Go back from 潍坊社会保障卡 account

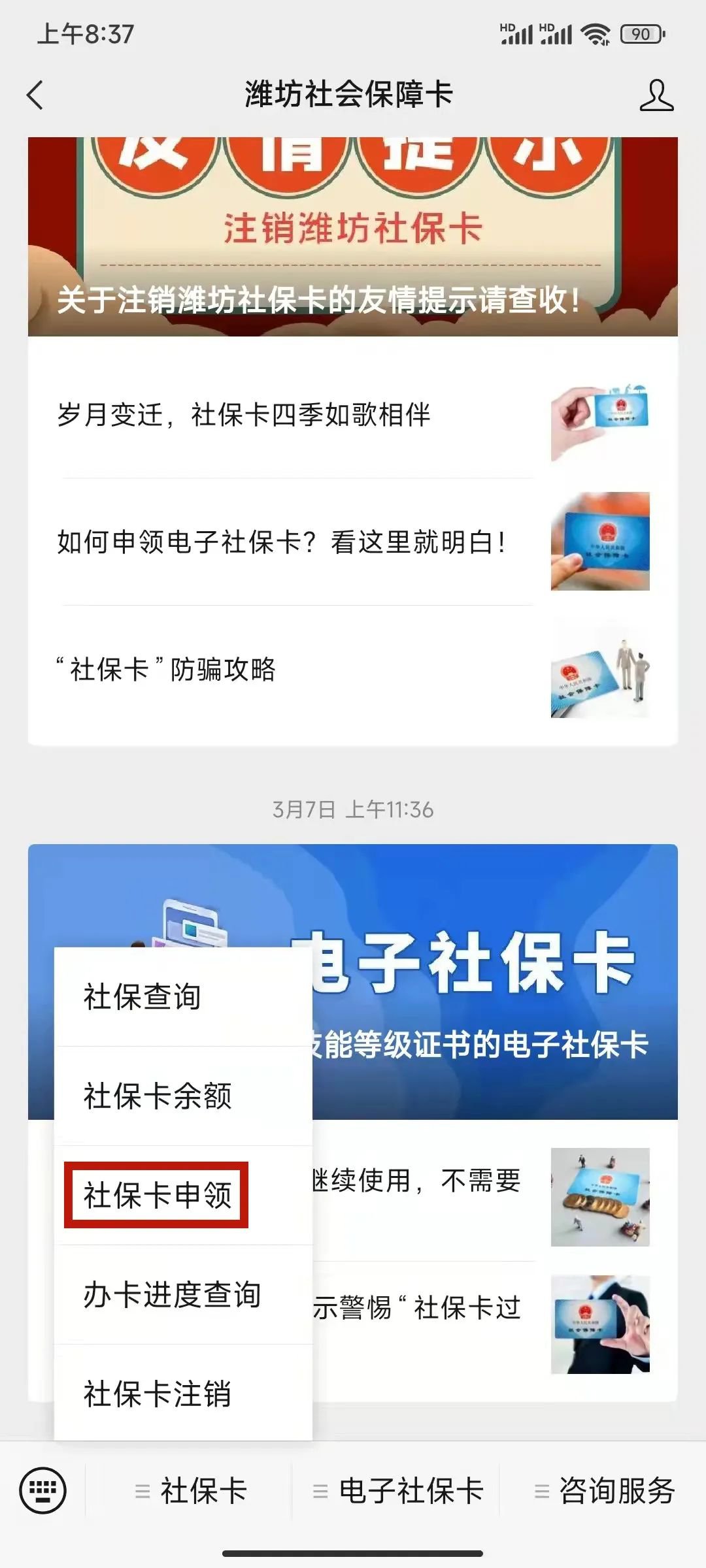point(35,95)
